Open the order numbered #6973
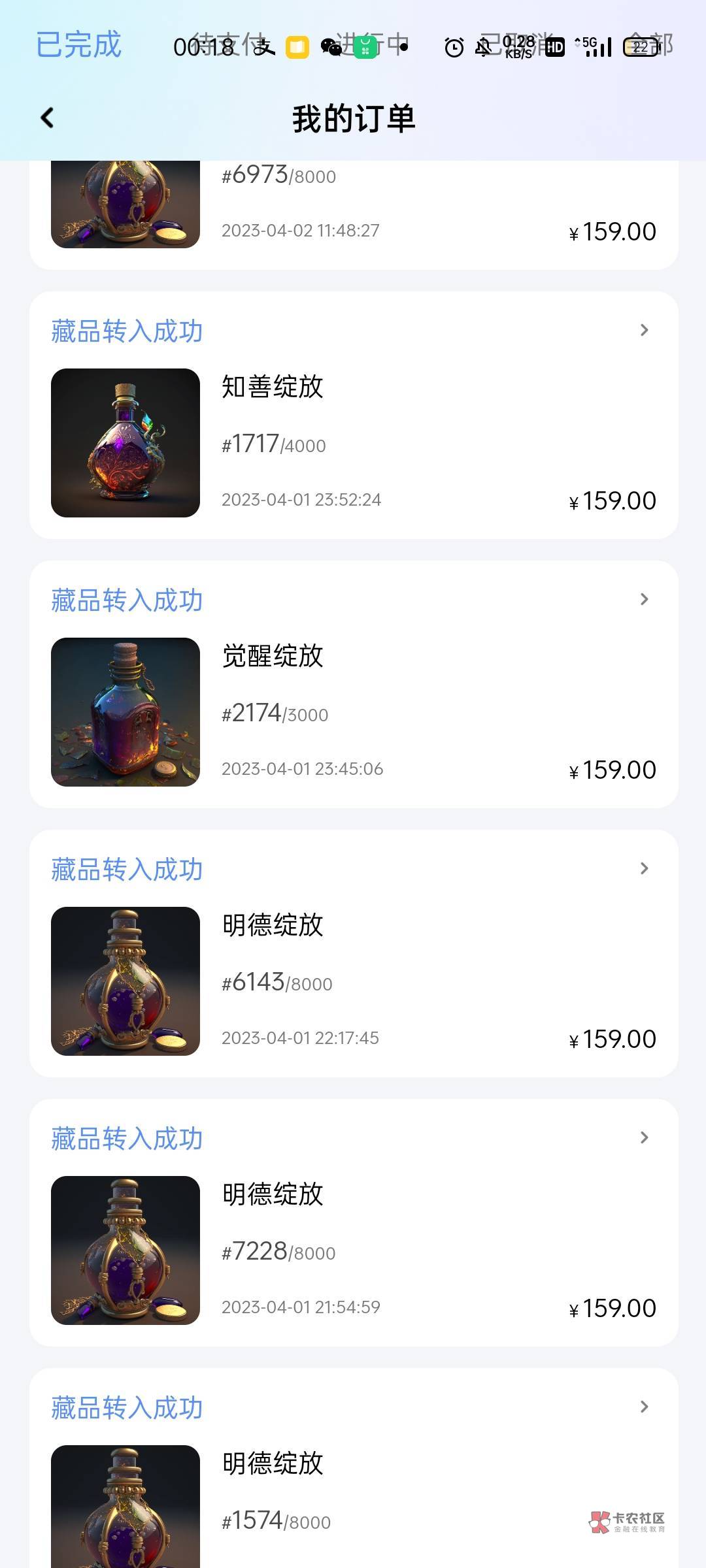This screenshot has height=1568, width=706. point(354,215)
